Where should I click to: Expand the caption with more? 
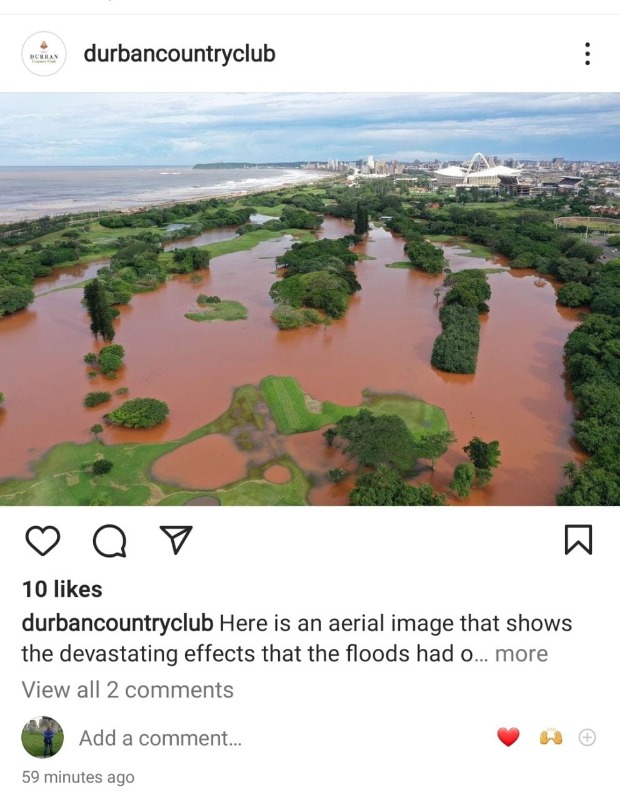click(x=521, y=654)
